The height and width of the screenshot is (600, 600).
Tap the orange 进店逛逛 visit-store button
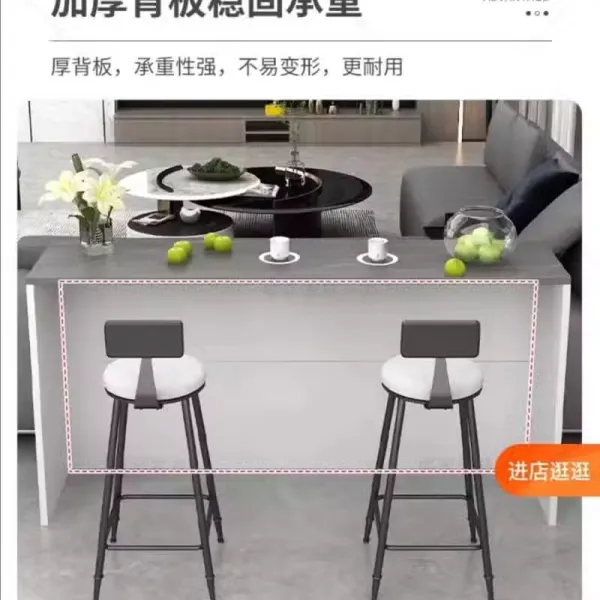(x=550, y=471)
